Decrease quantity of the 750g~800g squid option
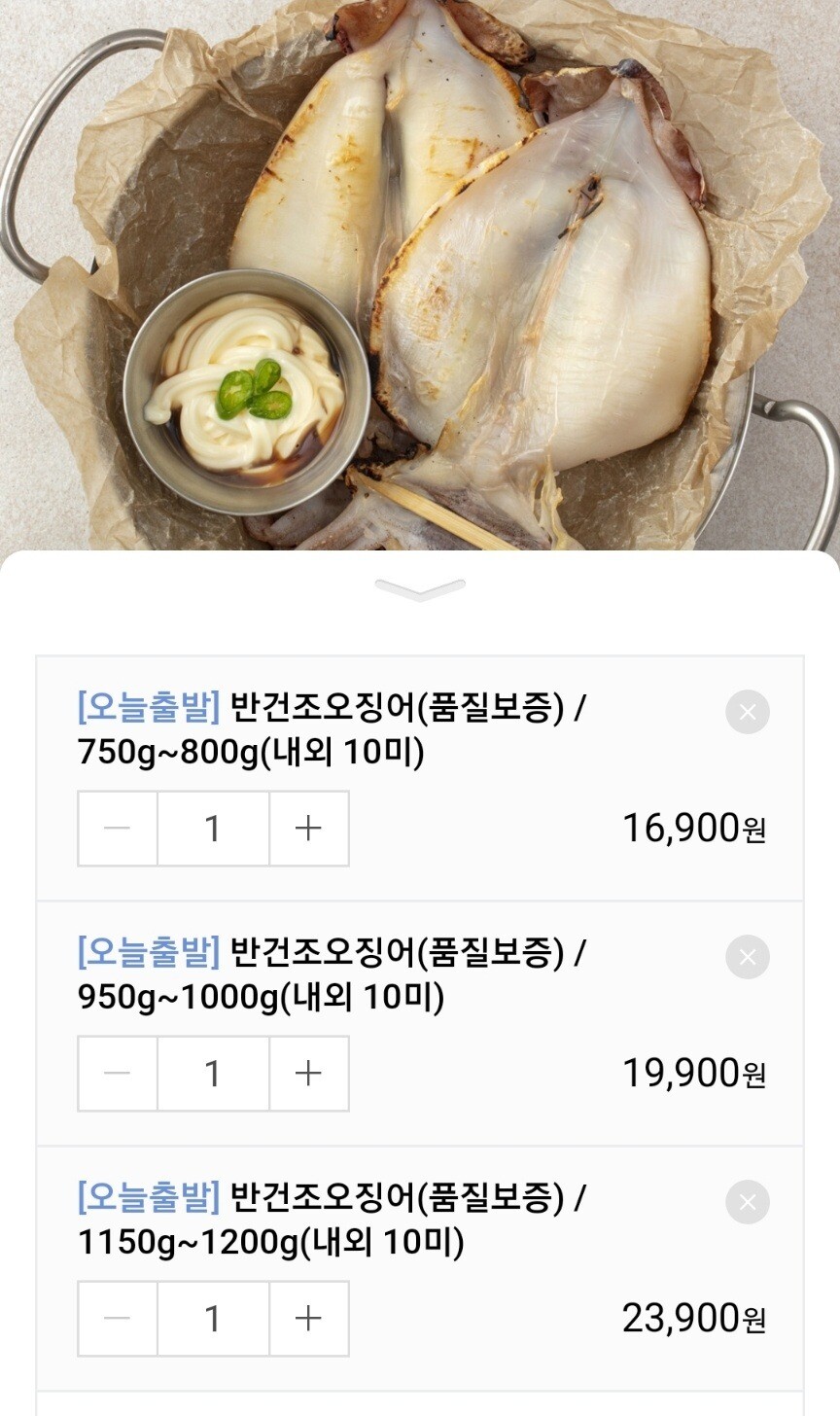840x1416 pixels. pos(117,829)
